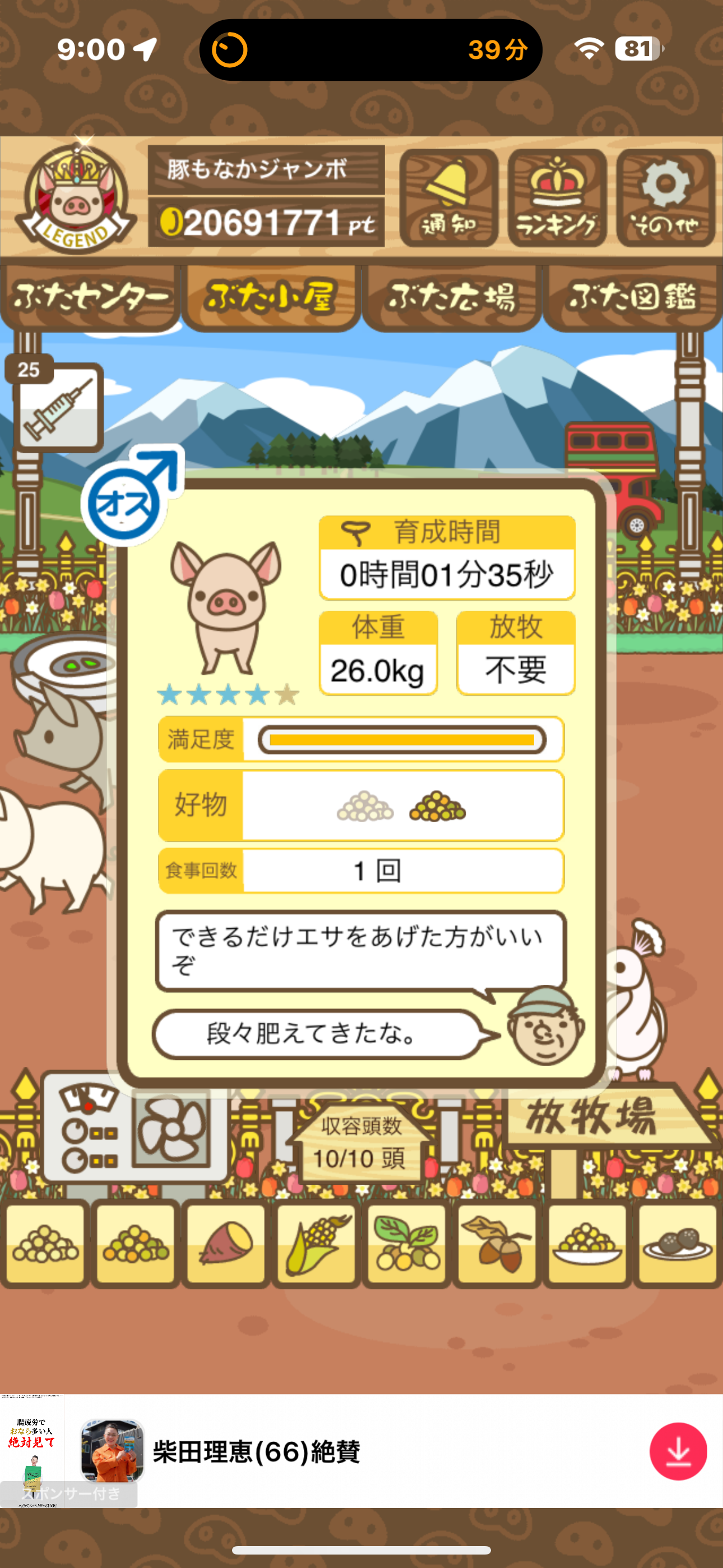Feed the sweet potato
This screenshot has width=723, height=1568.
[x=226, y=1244]
